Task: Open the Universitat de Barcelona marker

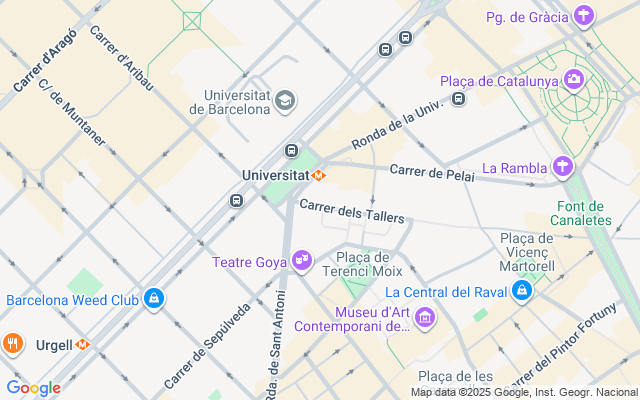Action: (x=285, y=101)
